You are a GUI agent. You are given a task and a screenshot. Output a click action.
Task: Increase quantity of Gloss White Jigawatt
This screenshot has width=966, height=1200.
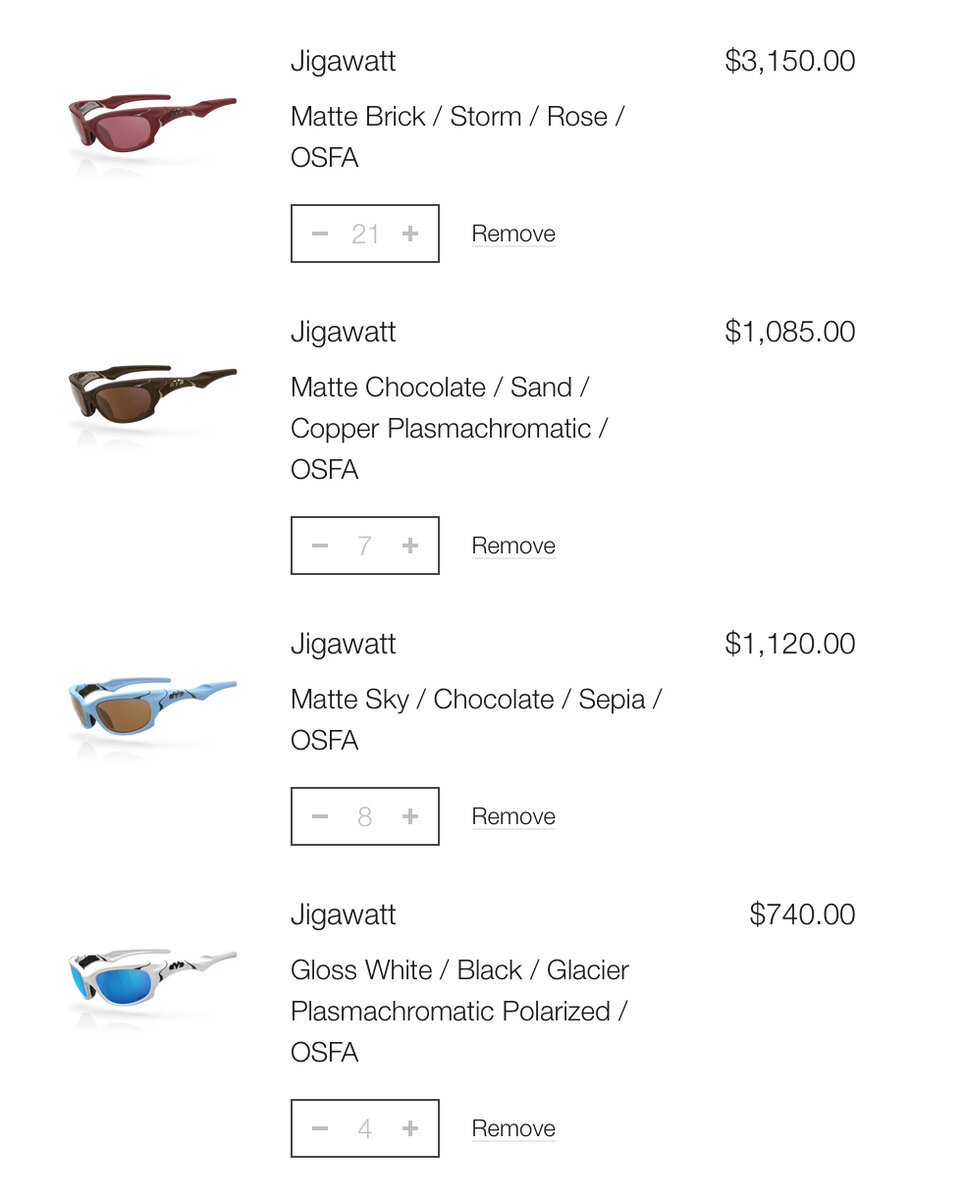410,1129
